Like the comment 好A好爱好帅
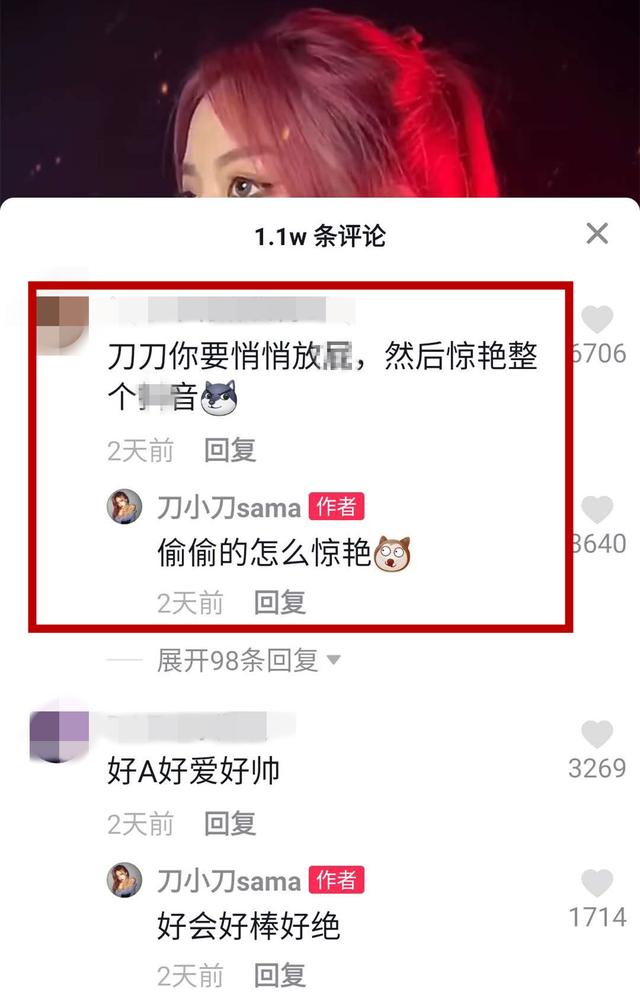This screenshot has width=640, height=993. tap(597, 735)
